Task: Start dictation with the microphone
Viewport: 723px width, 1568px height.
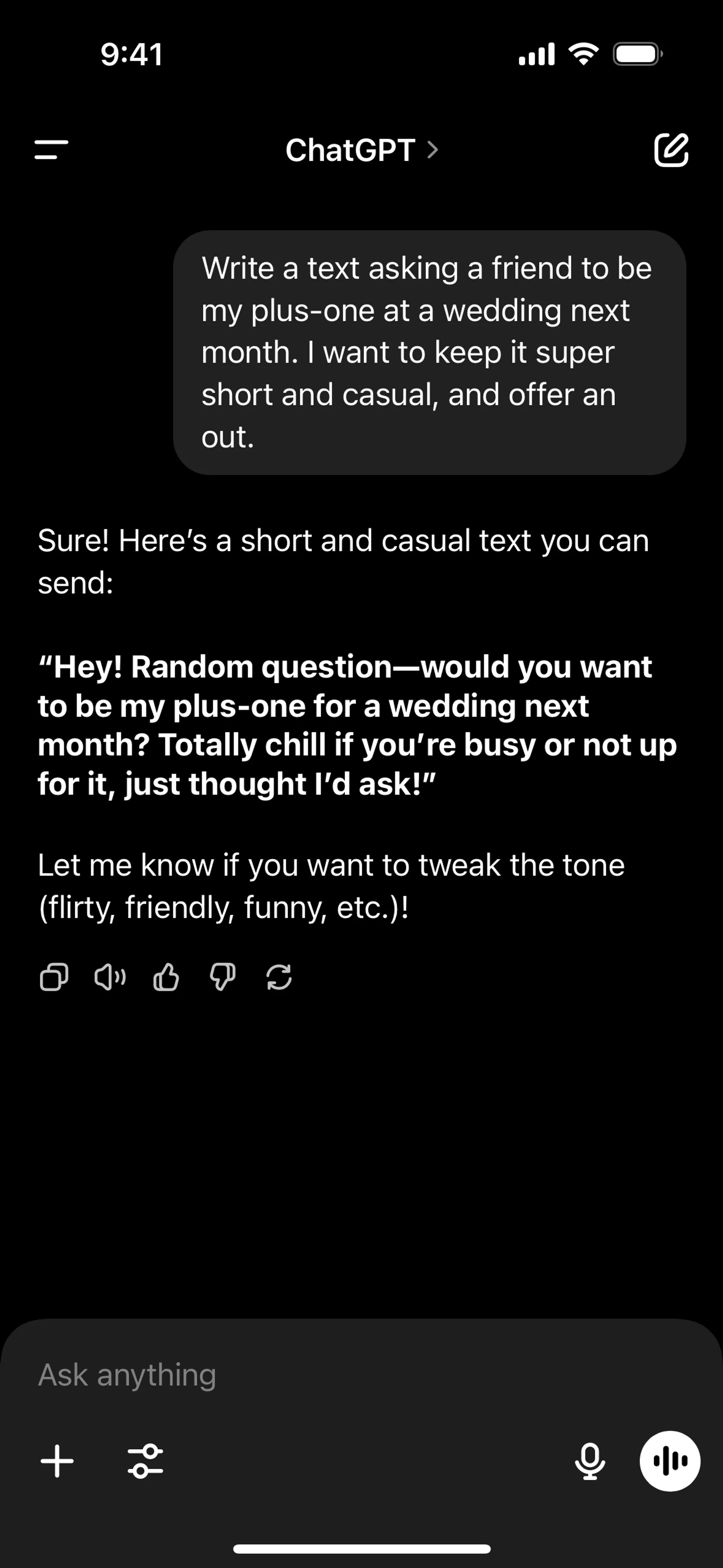Action: [590, 1461]
